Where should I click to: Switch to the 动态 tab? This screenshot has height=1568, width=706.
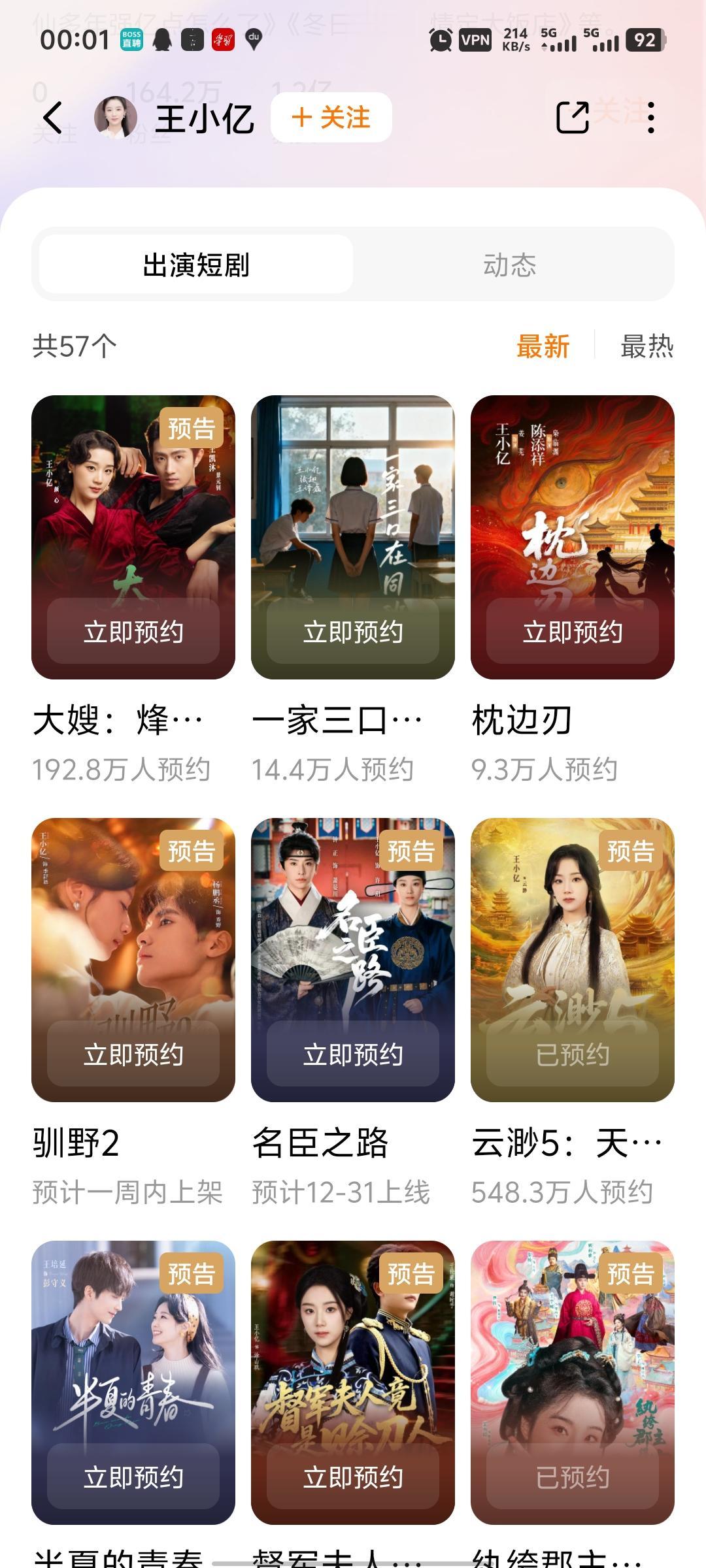coord(509,265)
